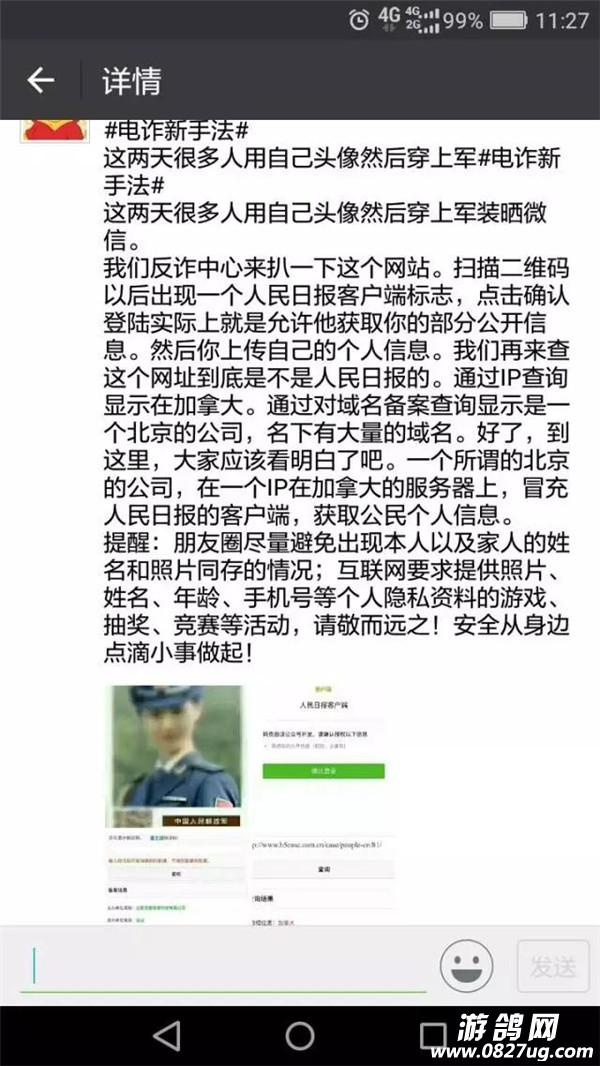Tap the system back button

[x=167, y=1035]
